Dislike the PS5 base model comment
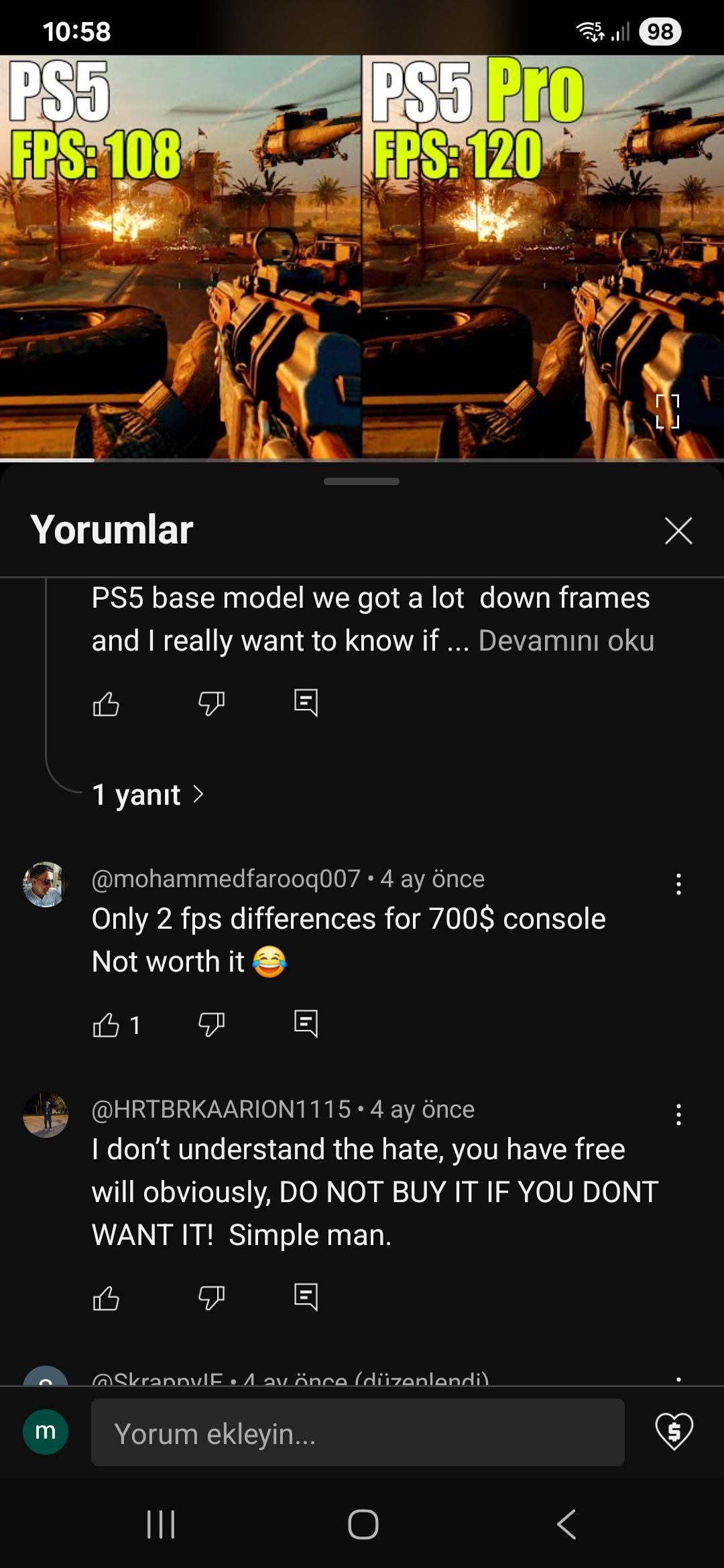Viewport: 724px width, 1568px height. pyautogui.click(x=211, y=703)
